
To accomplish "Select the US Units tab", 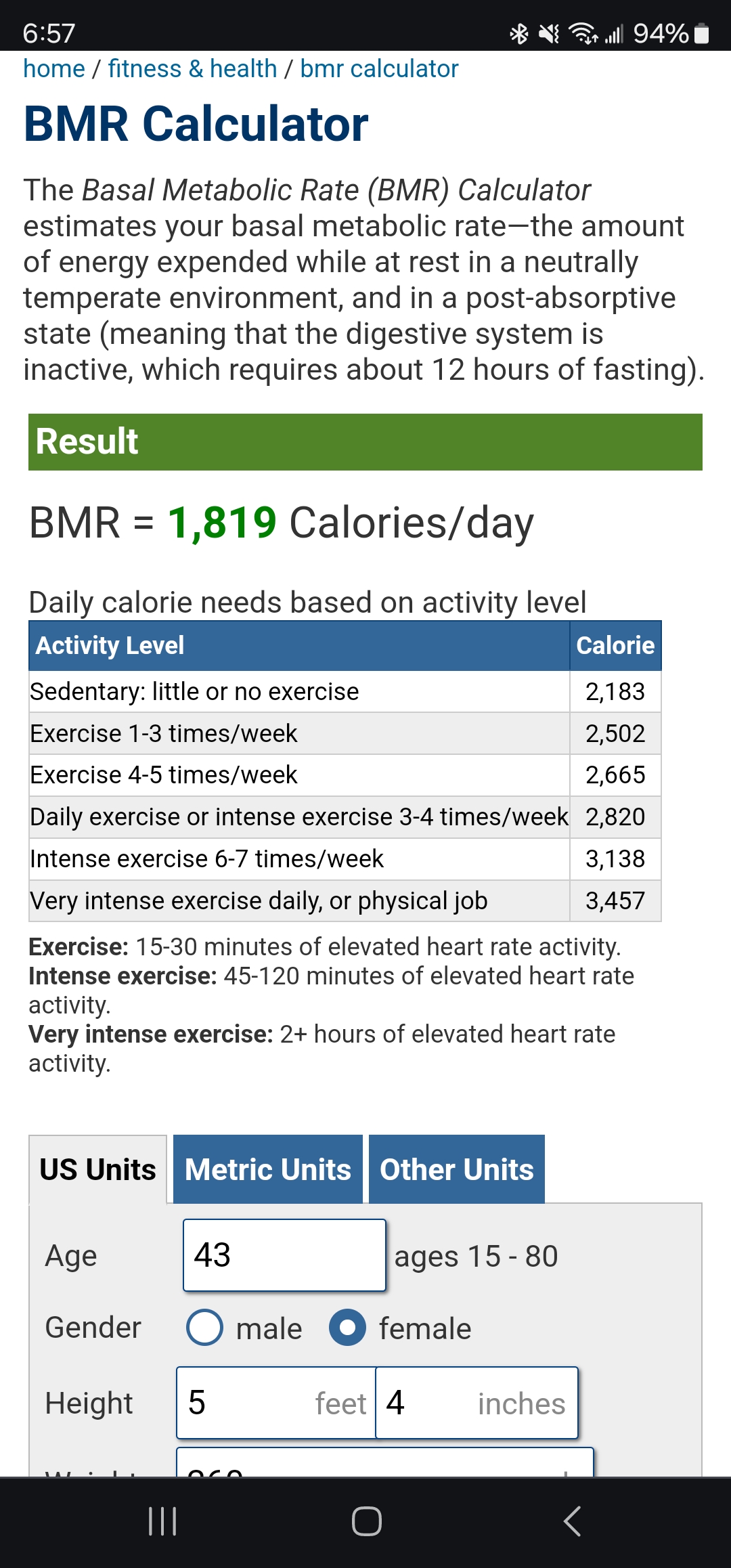I will [x=98, y=1169].
